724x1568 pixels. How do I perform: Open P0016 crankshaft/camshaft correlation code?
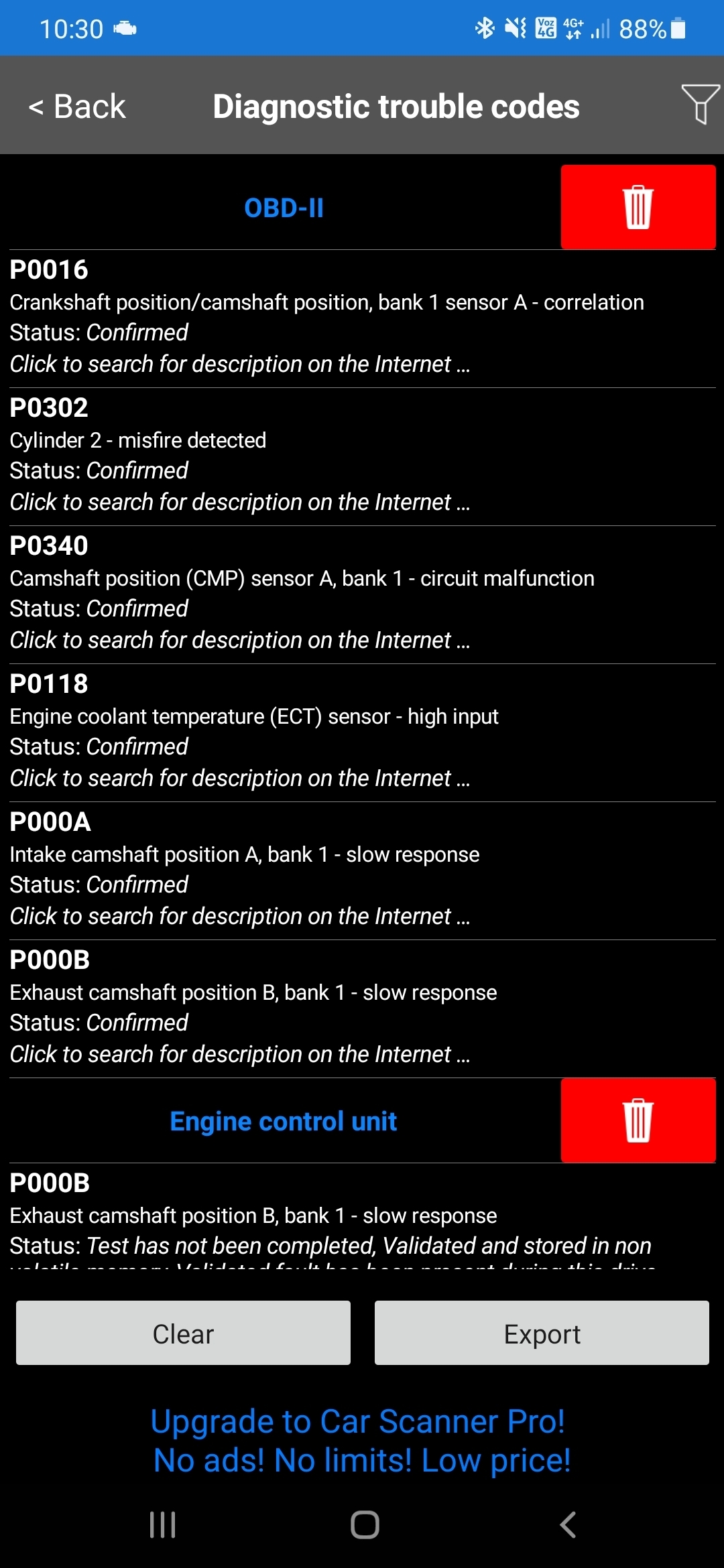point(362,318)
